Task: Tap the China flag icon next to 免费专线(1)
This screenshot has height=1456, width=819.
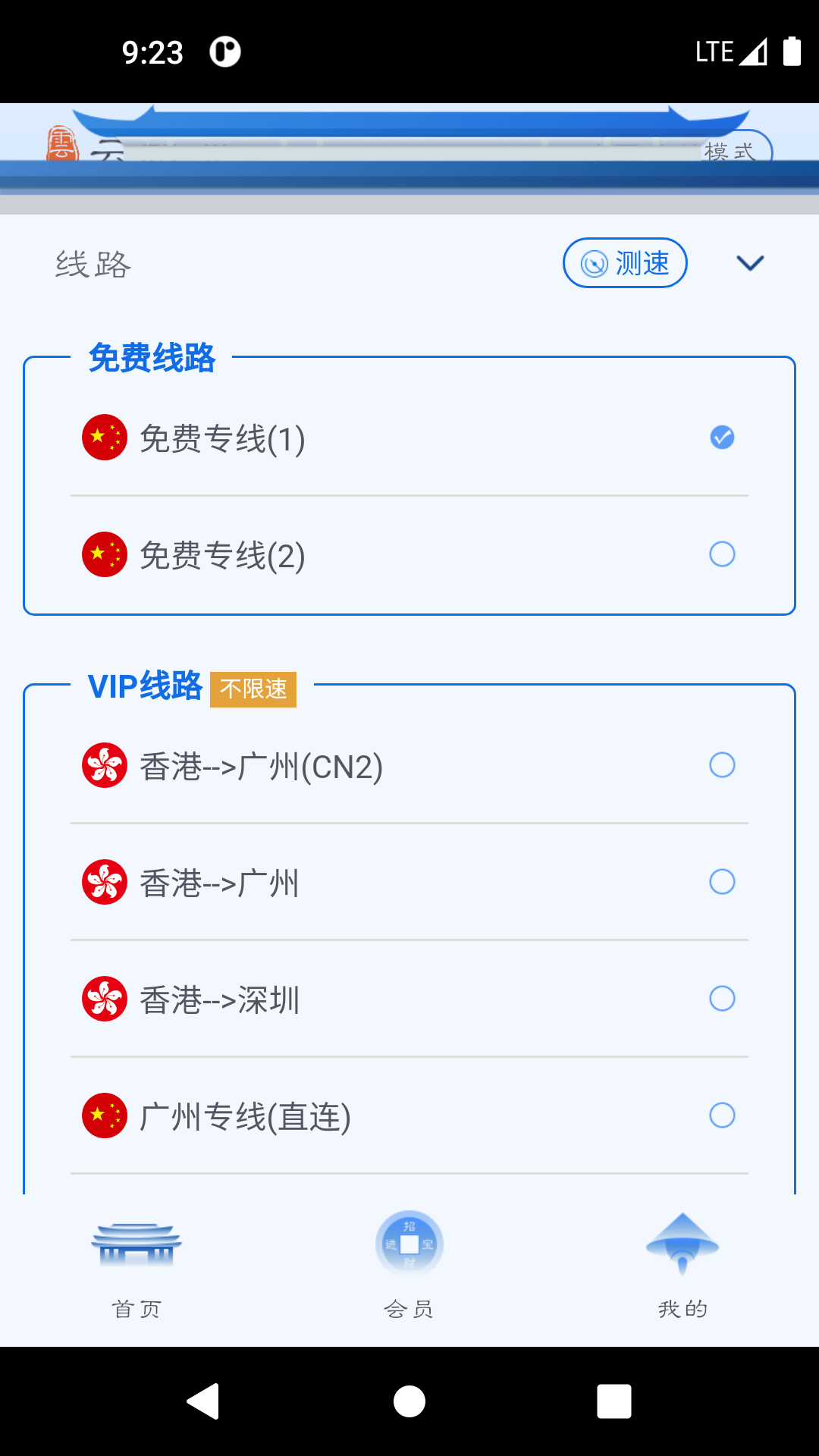Action: click(105, 437)
